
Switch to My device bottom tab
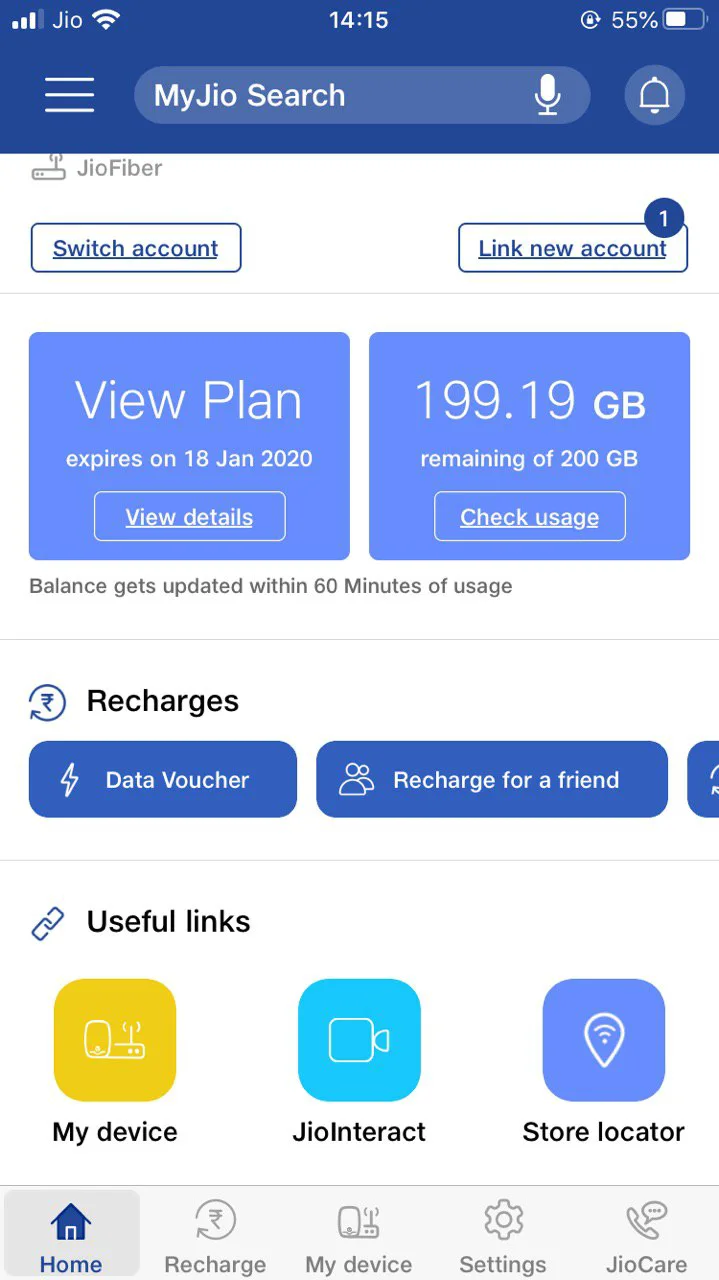coord(359,1236)
